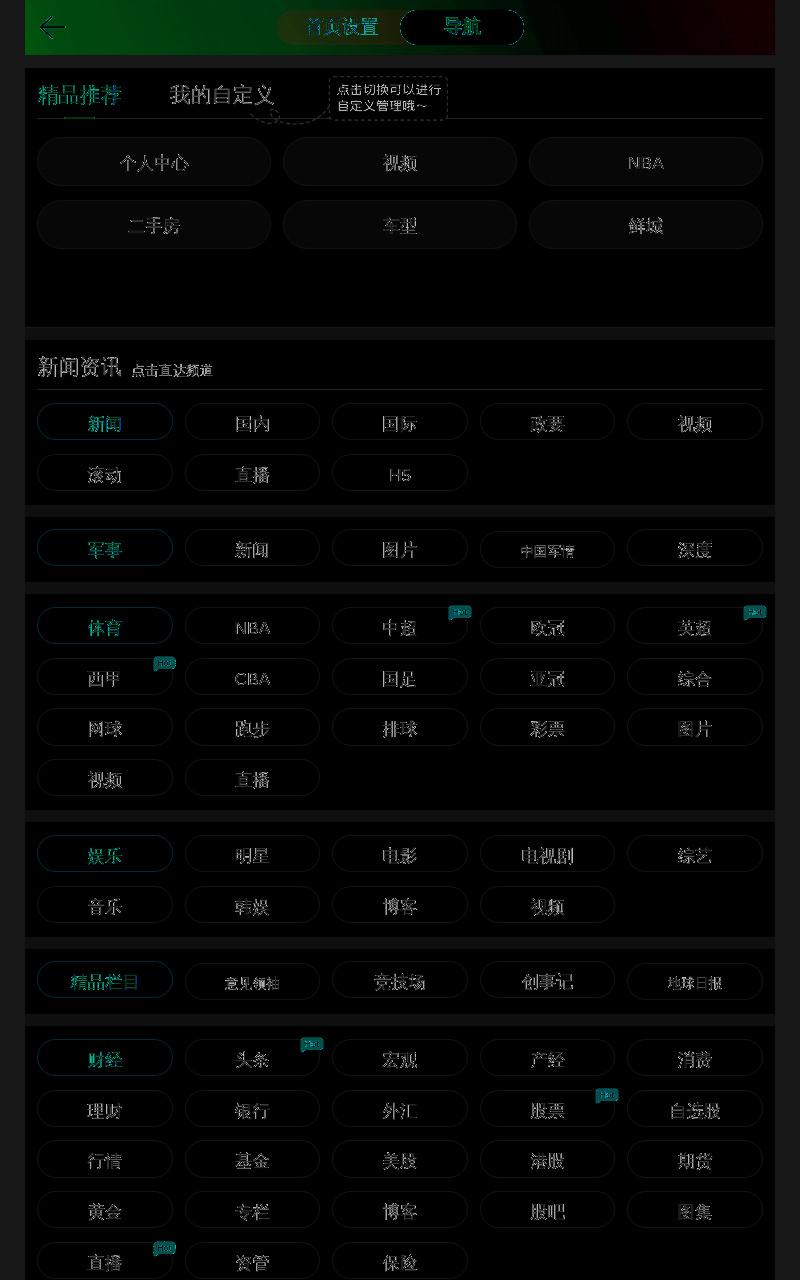Viewport: 800px width, 1280px height.
Task: Open 电视剧 under entertainment
Action: click(x=547, y=855)
